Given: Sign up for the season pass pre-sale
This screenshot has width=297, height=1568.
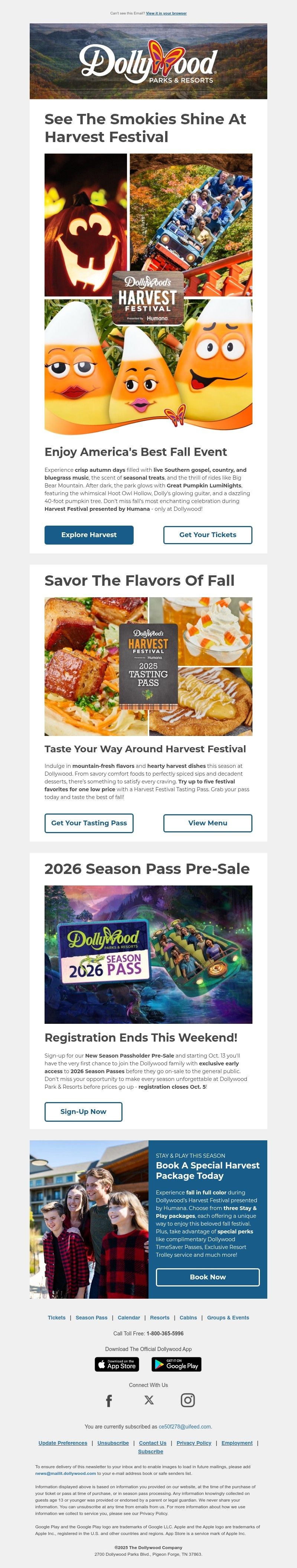Looking at the screenshot, I should 84,1111.
